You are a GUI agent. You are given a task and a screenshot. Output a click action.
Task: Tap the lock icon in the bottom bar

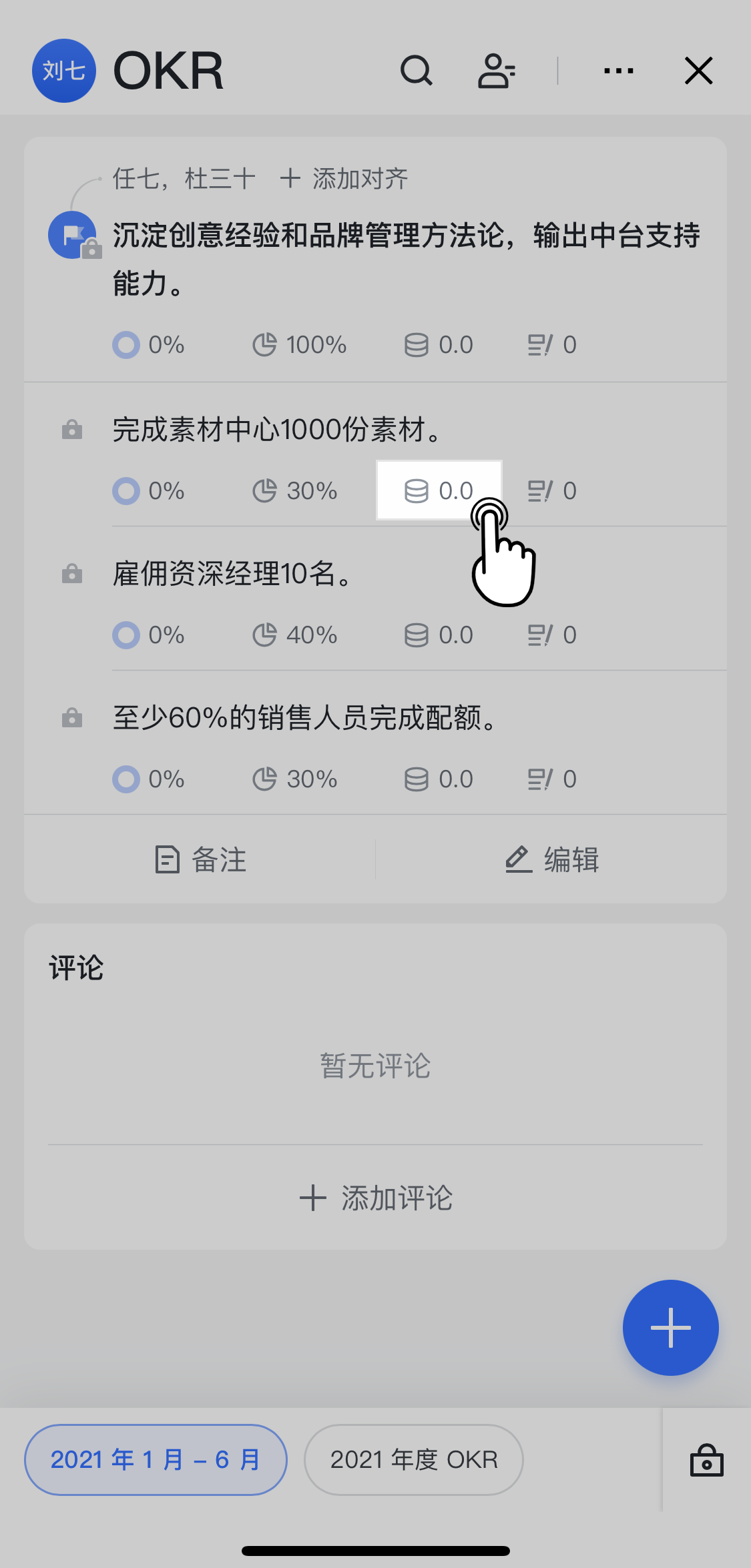click(x=706, y=1460)
